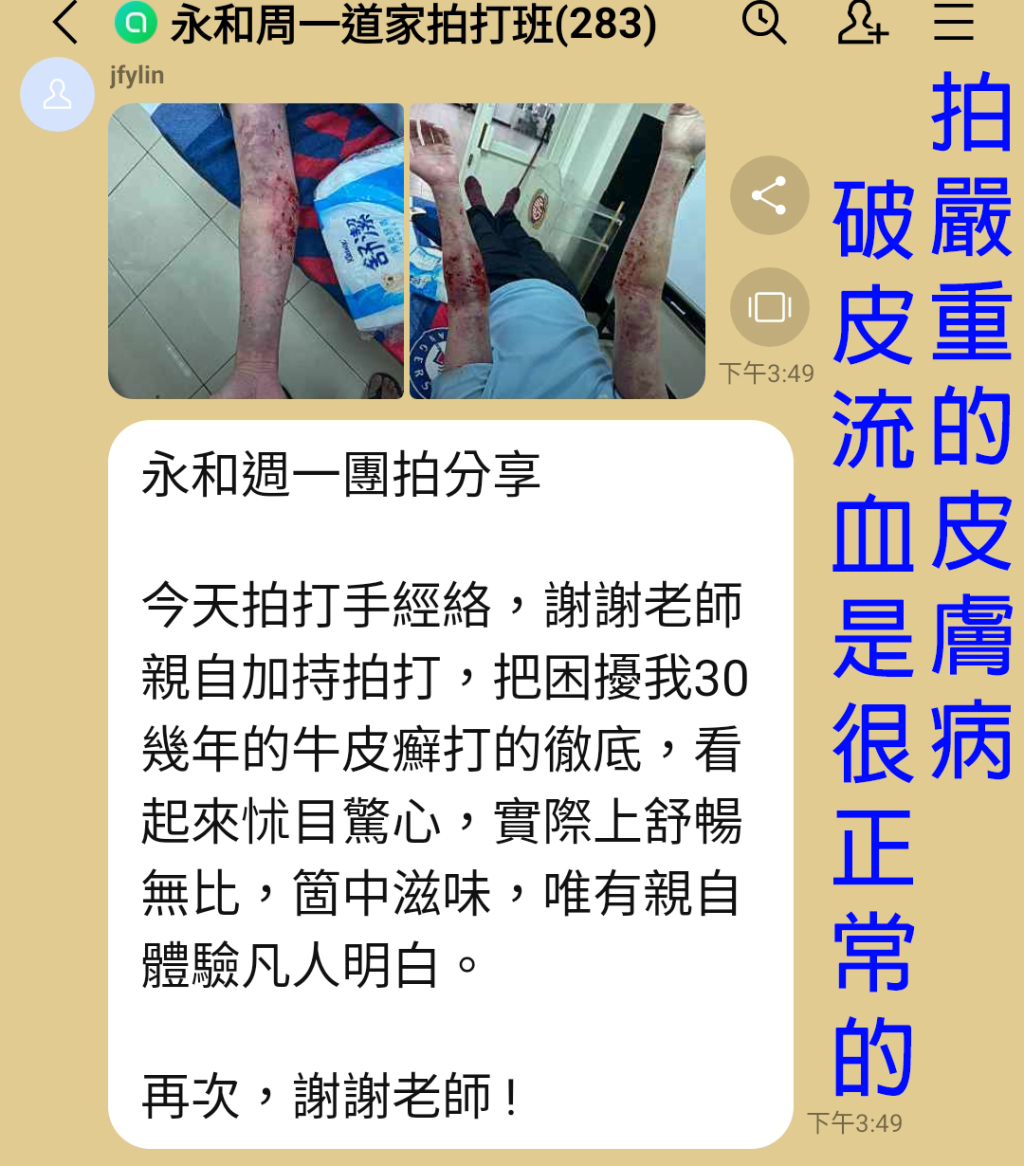The image size is (1024, 1166).
Task: View jfylin's profile avatar
Action: pyautogui.click(x=58, y=95)
